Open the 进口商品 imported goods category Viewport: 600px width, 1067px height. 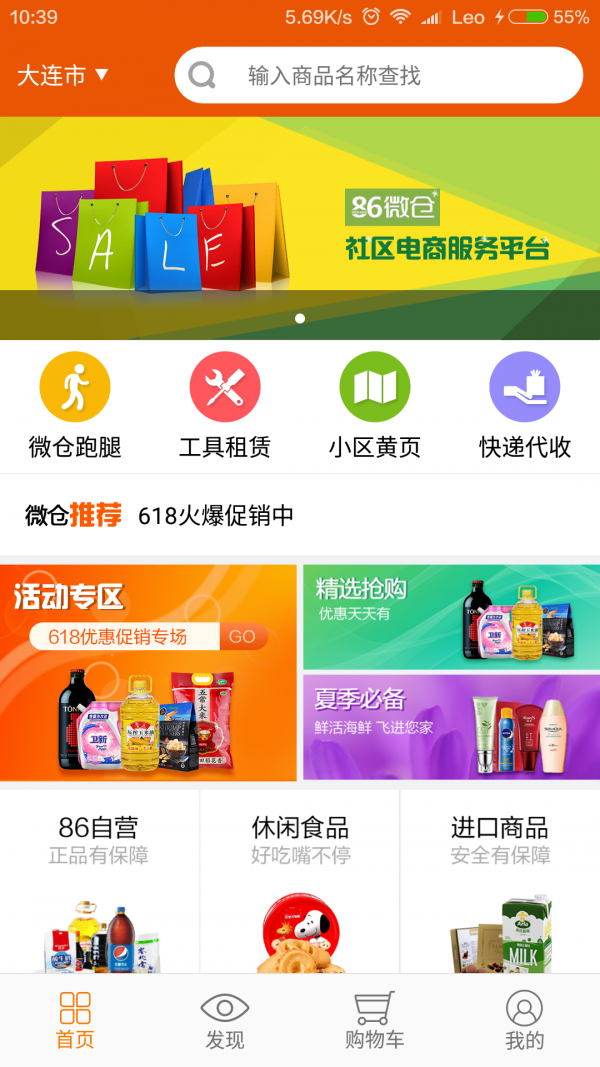pyautogui.click(x=500, y=880)
